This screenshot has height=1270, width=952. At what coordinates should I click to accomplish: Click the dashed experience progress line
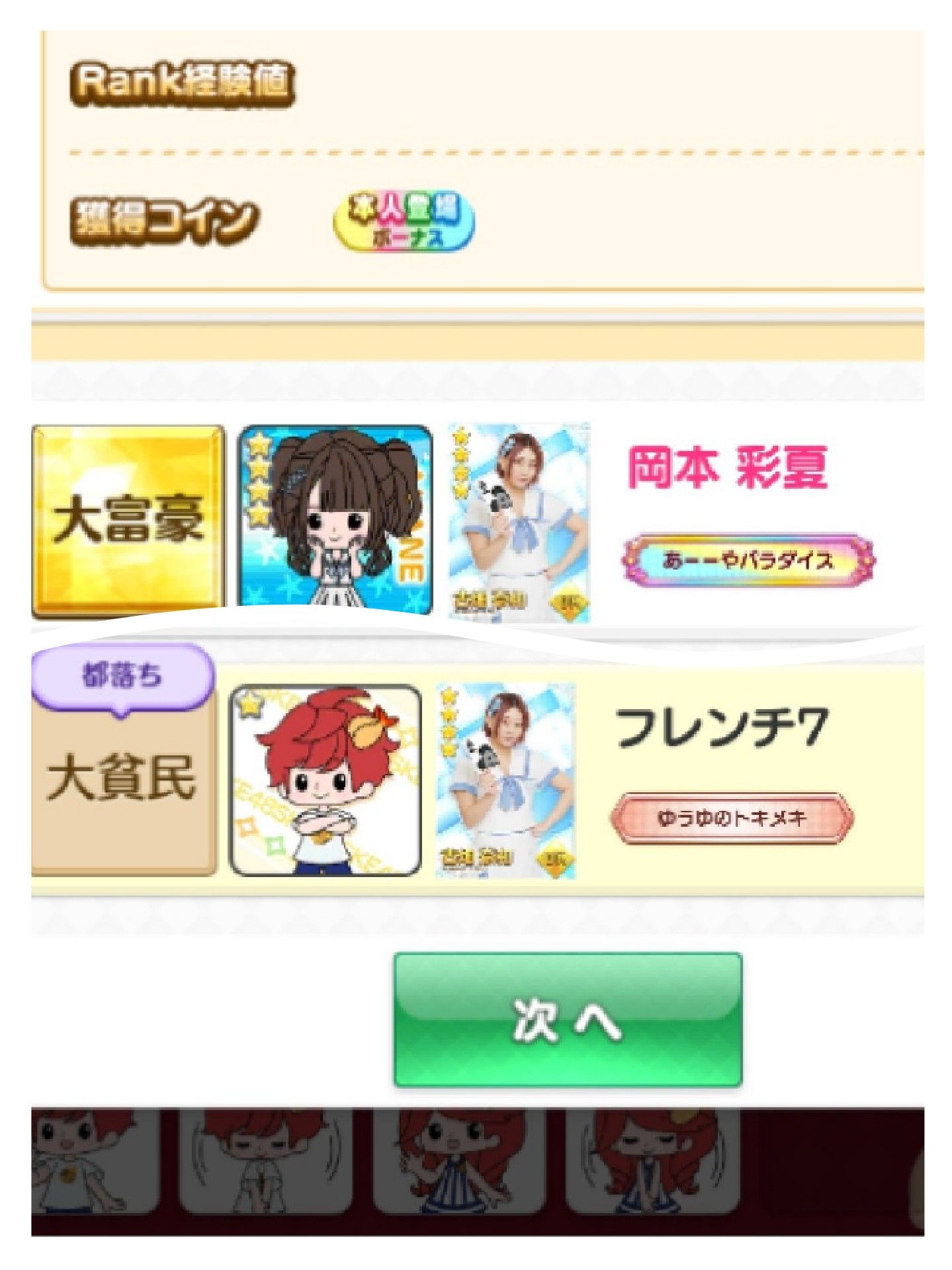pyautogui.click(x=490, y=151)
